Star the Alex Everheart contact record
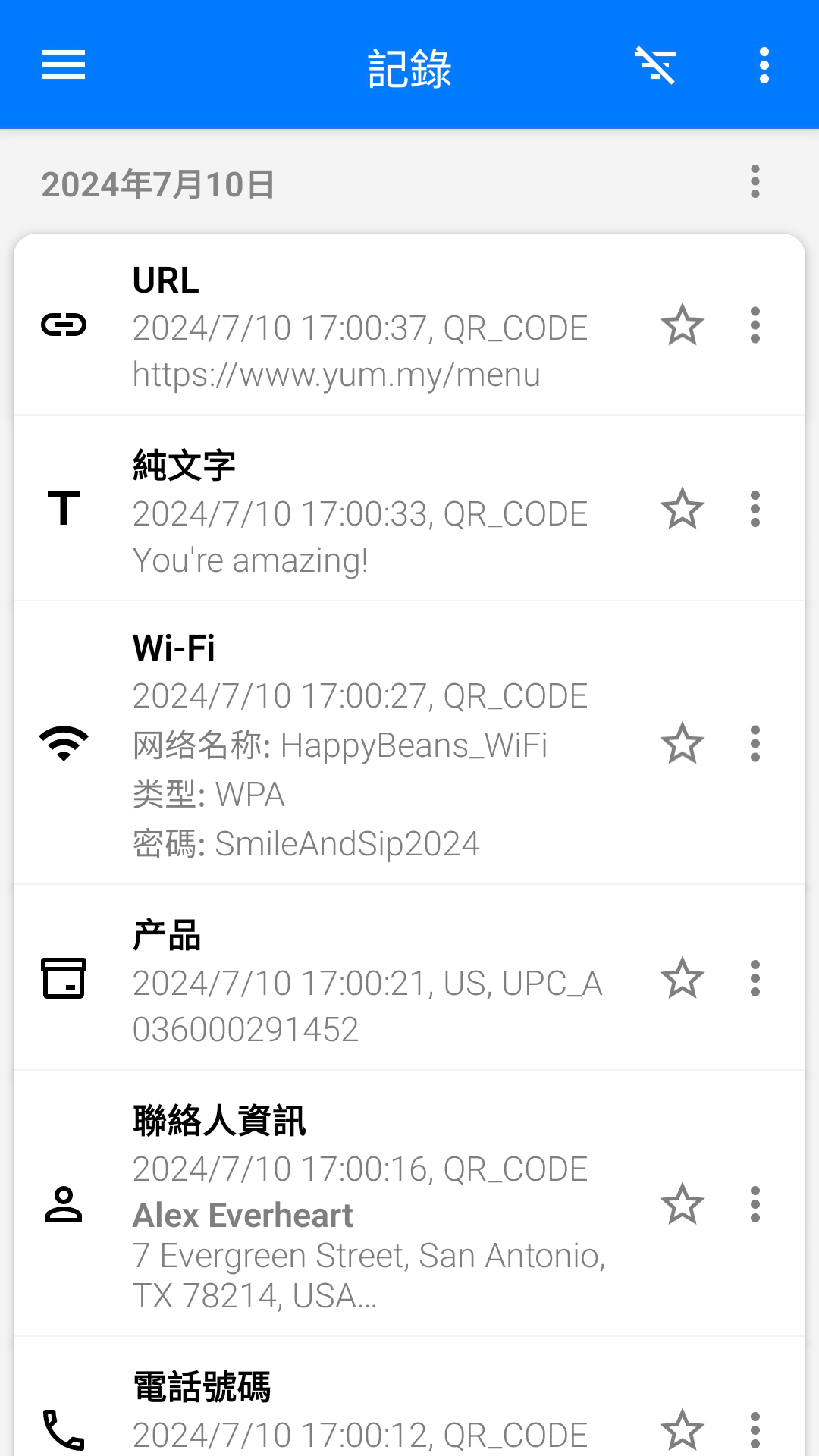This screenshot has width=819, height=1456. [682, 1204]
